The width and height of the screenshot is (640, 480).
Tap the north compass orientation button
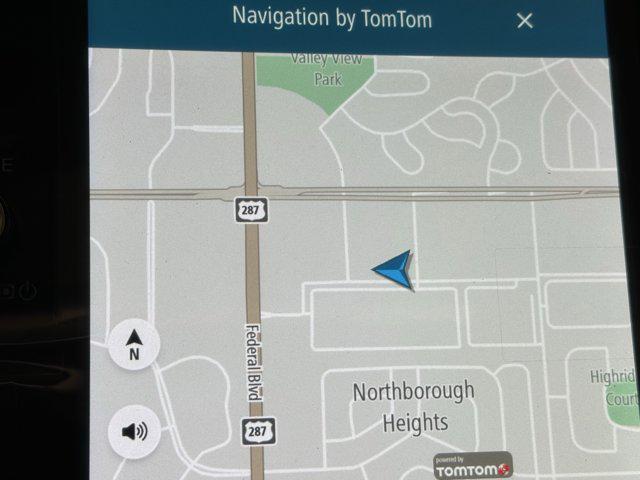point(134,346)
